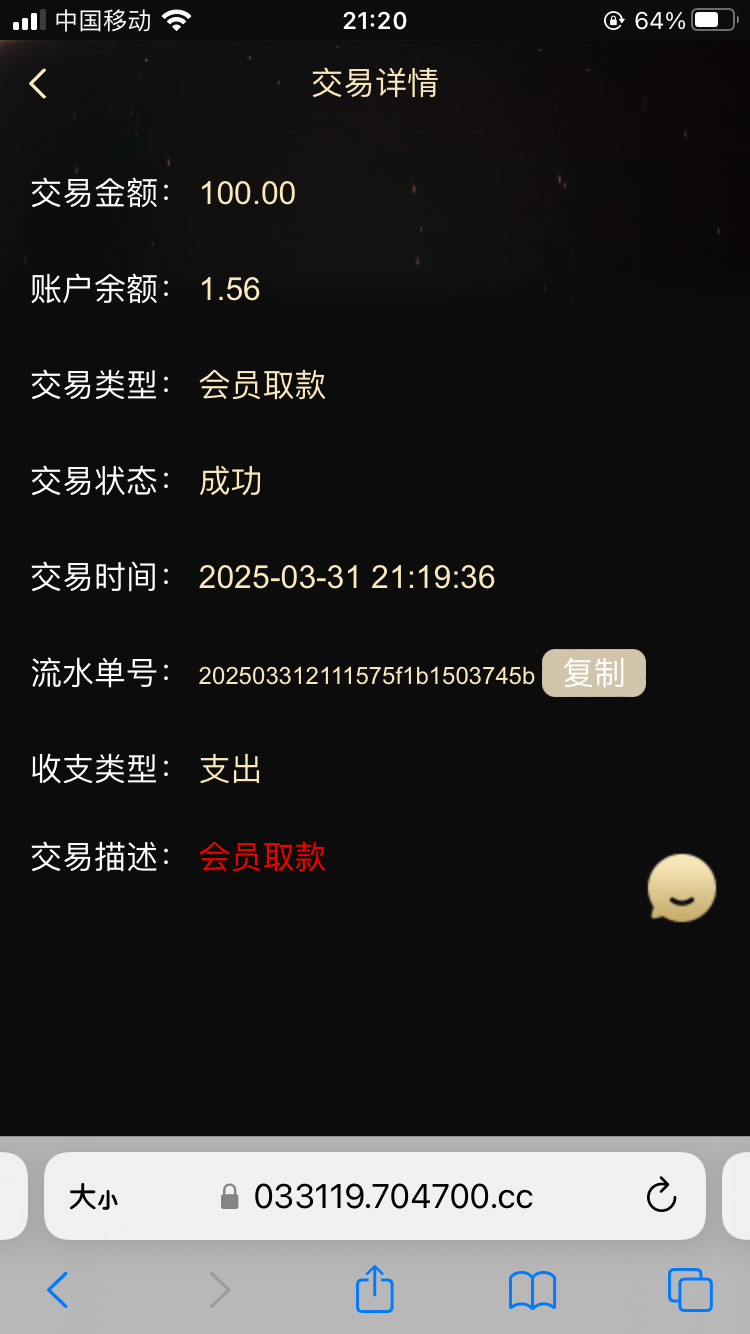Copy the serial number with the 复制 button
The width and height of the screenshot is (750, 1334).
[593, 673]
